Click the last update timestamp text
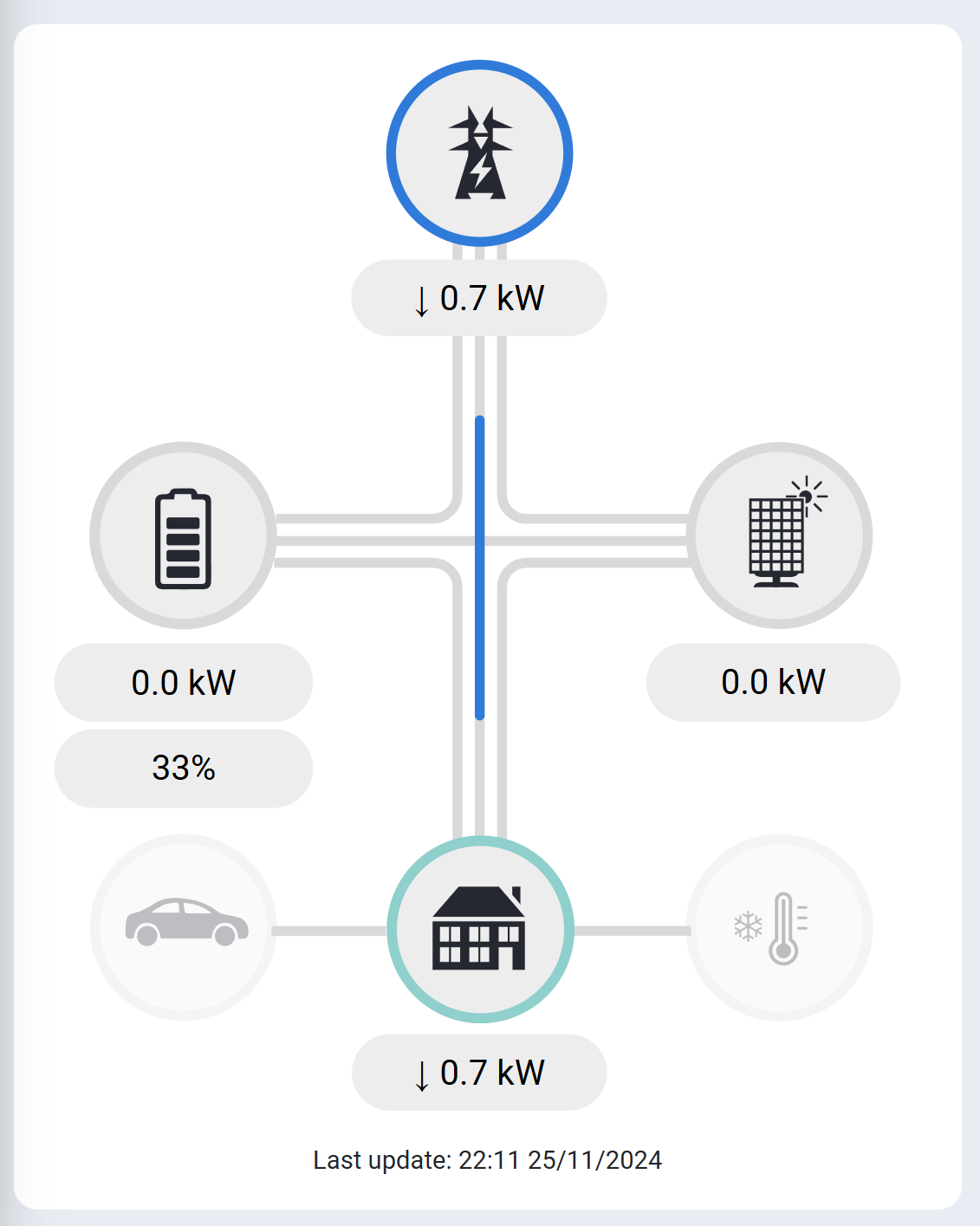980x1226 pixels. tap(489, 1160)
